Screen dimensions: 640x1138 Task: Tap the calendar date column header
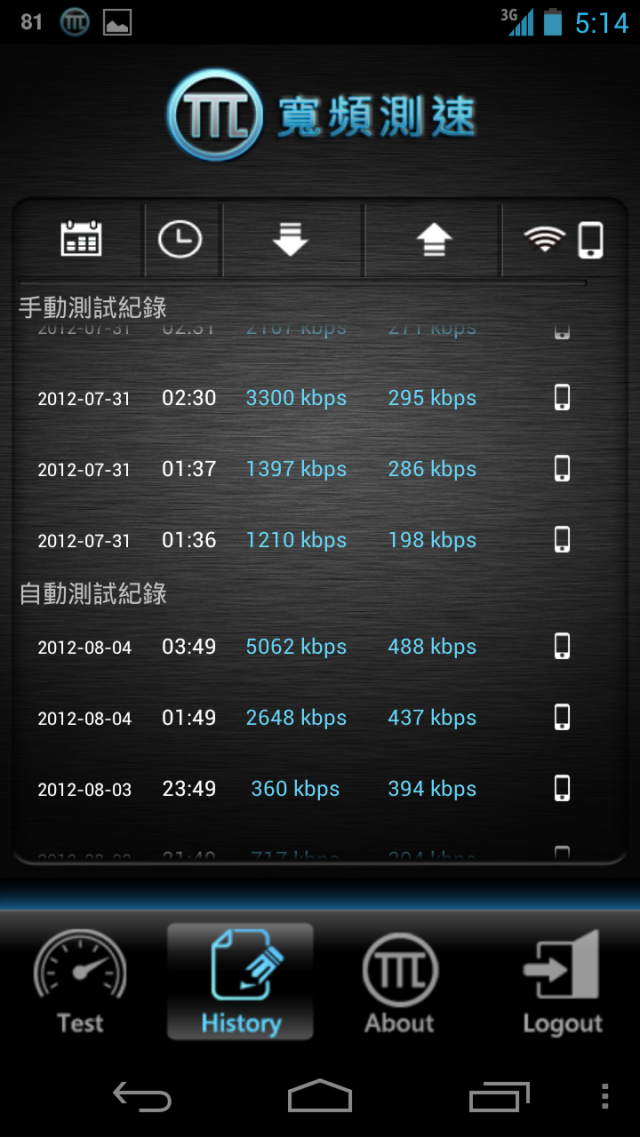coord(81,240)
